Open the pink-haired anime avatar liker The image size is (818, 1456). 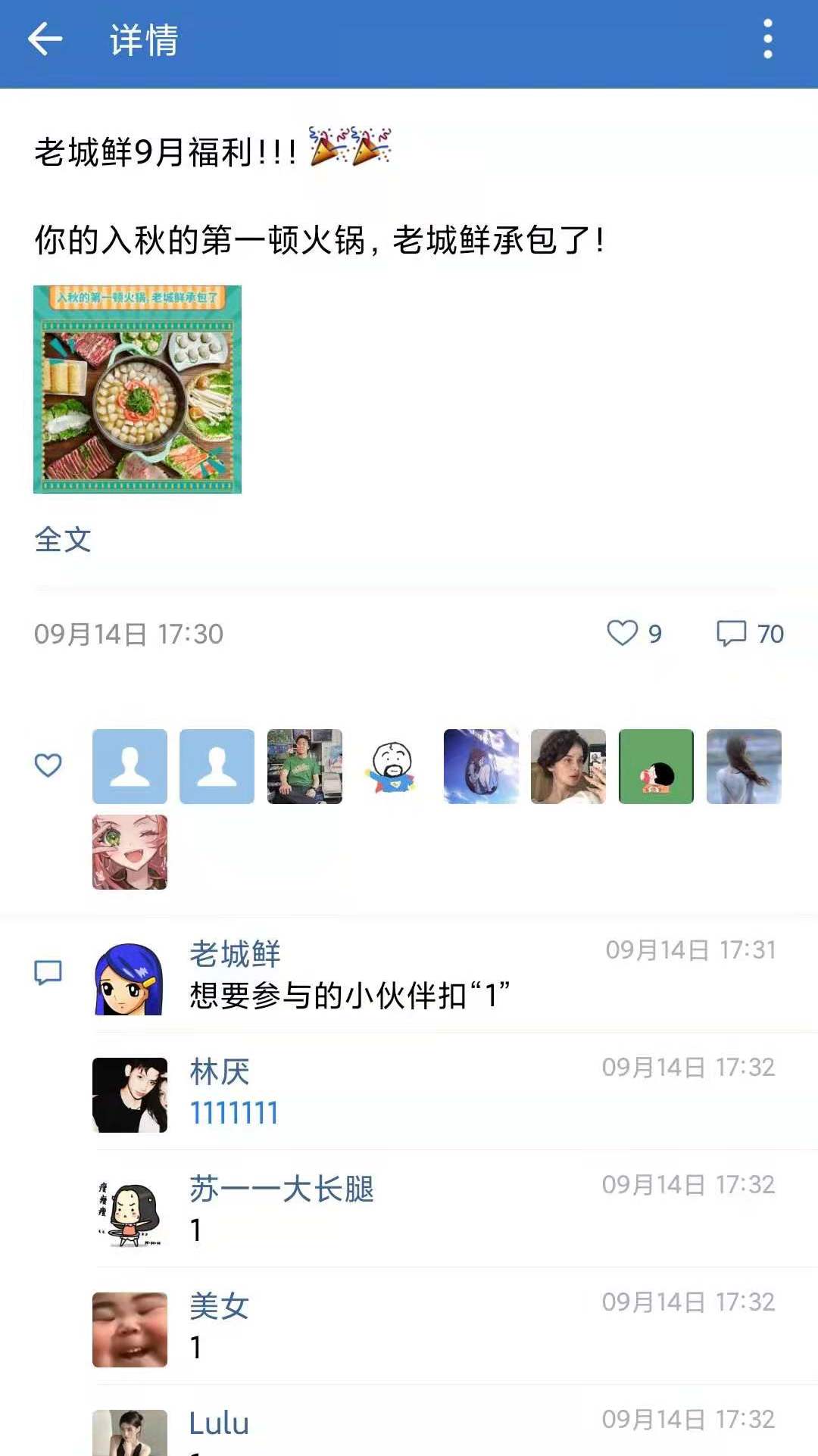(x=130, y=852)
